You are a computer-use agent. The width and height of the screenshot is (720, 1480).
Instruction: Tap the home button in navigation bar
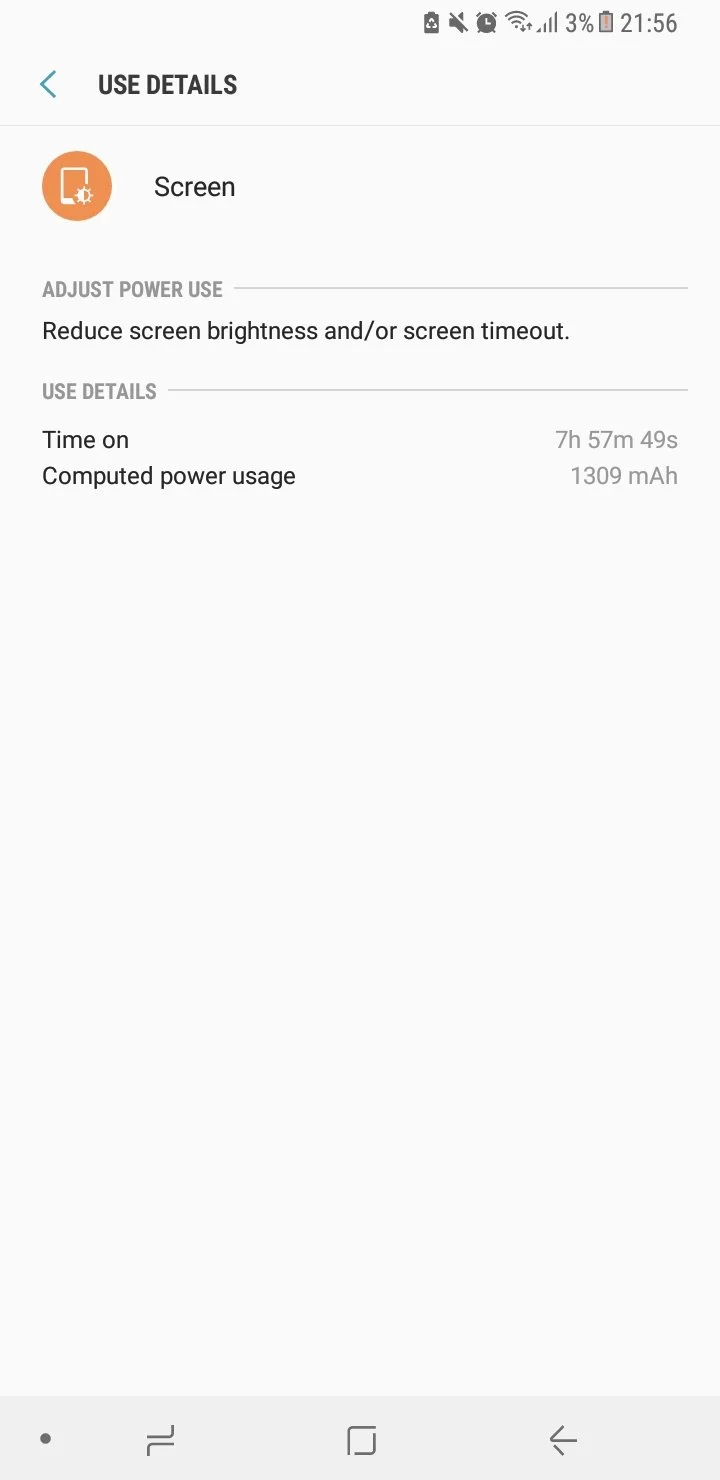361,1440
